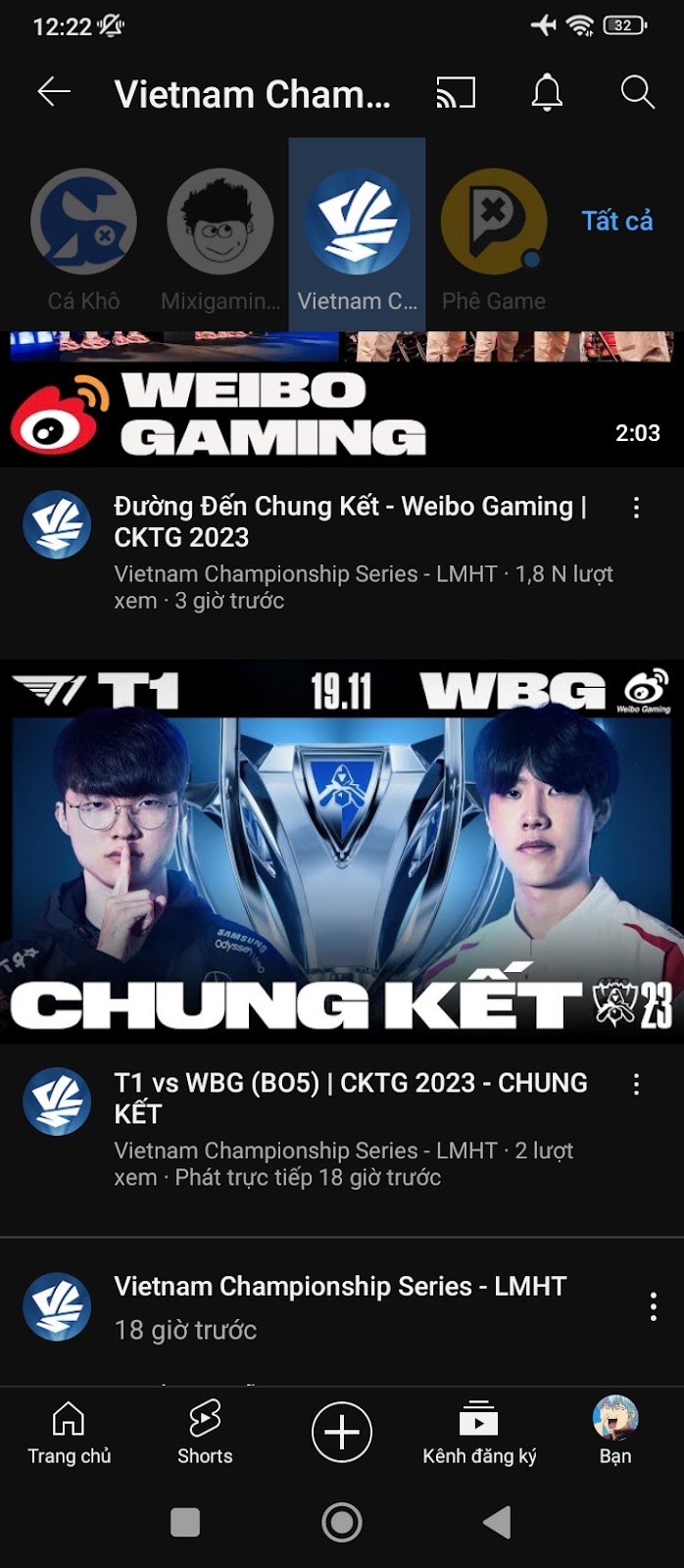The width and height of the screenshot is (684, 1568).
Task: Open the cast to device icon
Action: click(456, 93)
